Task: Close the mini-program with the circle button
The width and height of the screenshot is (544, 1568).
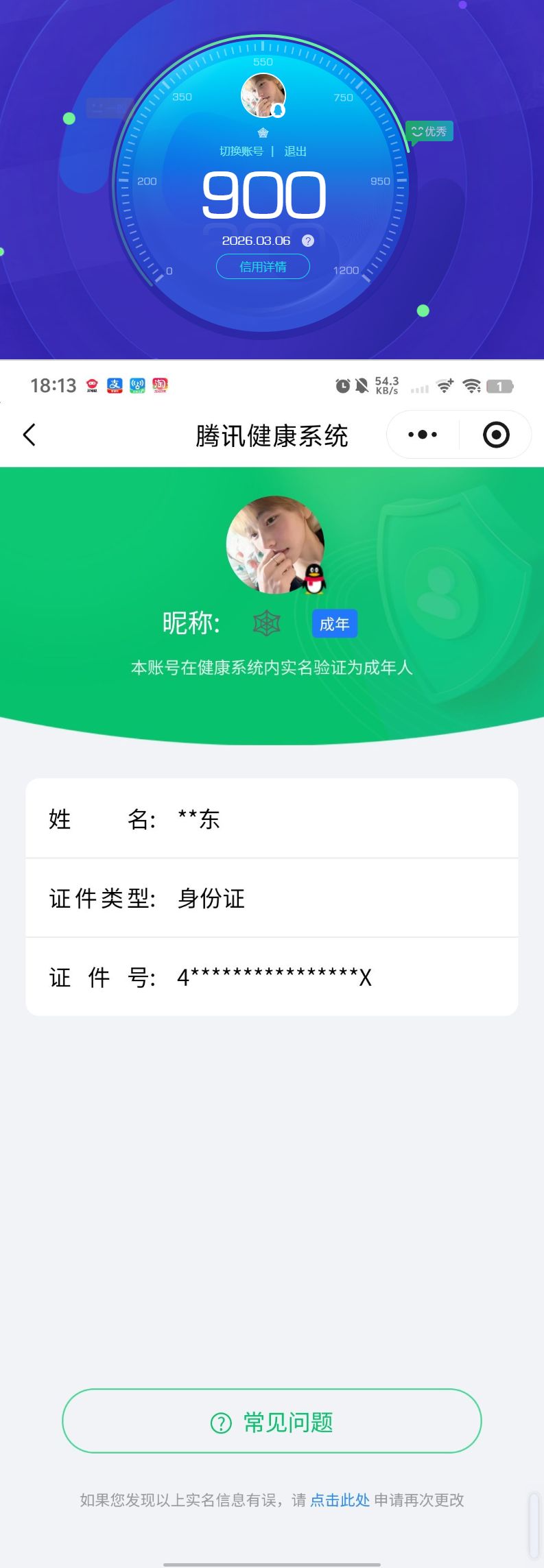Action: tap(496, 435)
